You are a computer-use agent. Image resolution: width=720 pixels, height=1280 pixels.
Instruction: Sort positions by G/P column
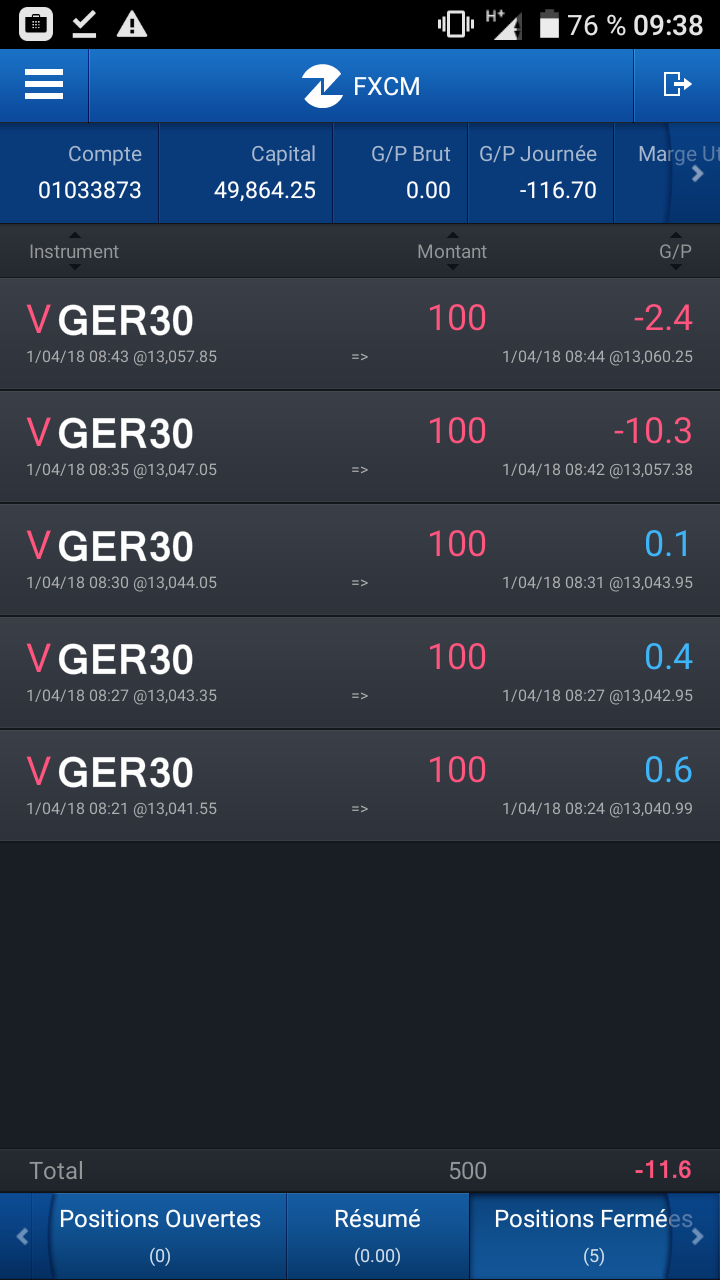point(675,252)
